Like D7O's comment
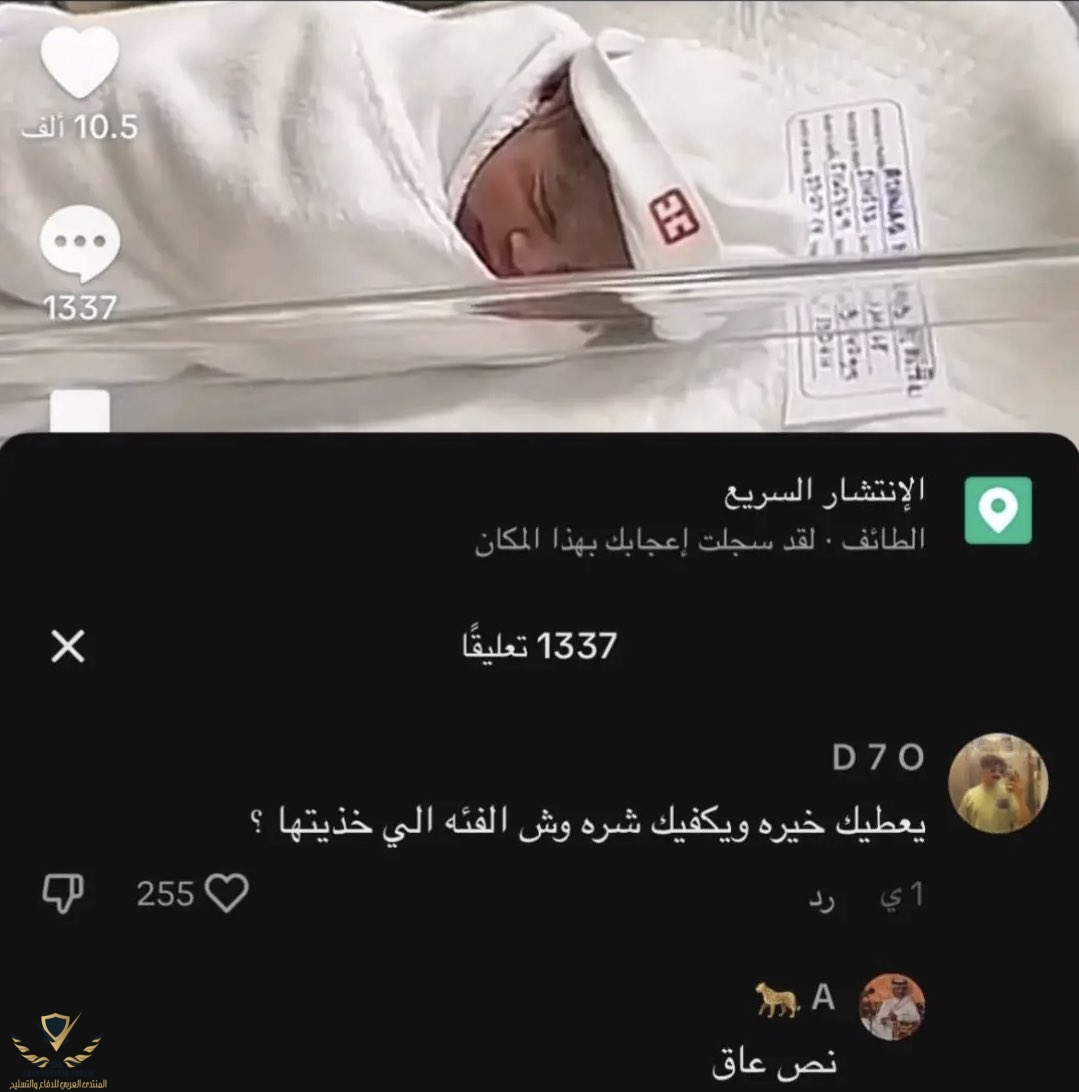This screenshot has width=1079, height=1092. 227,894
